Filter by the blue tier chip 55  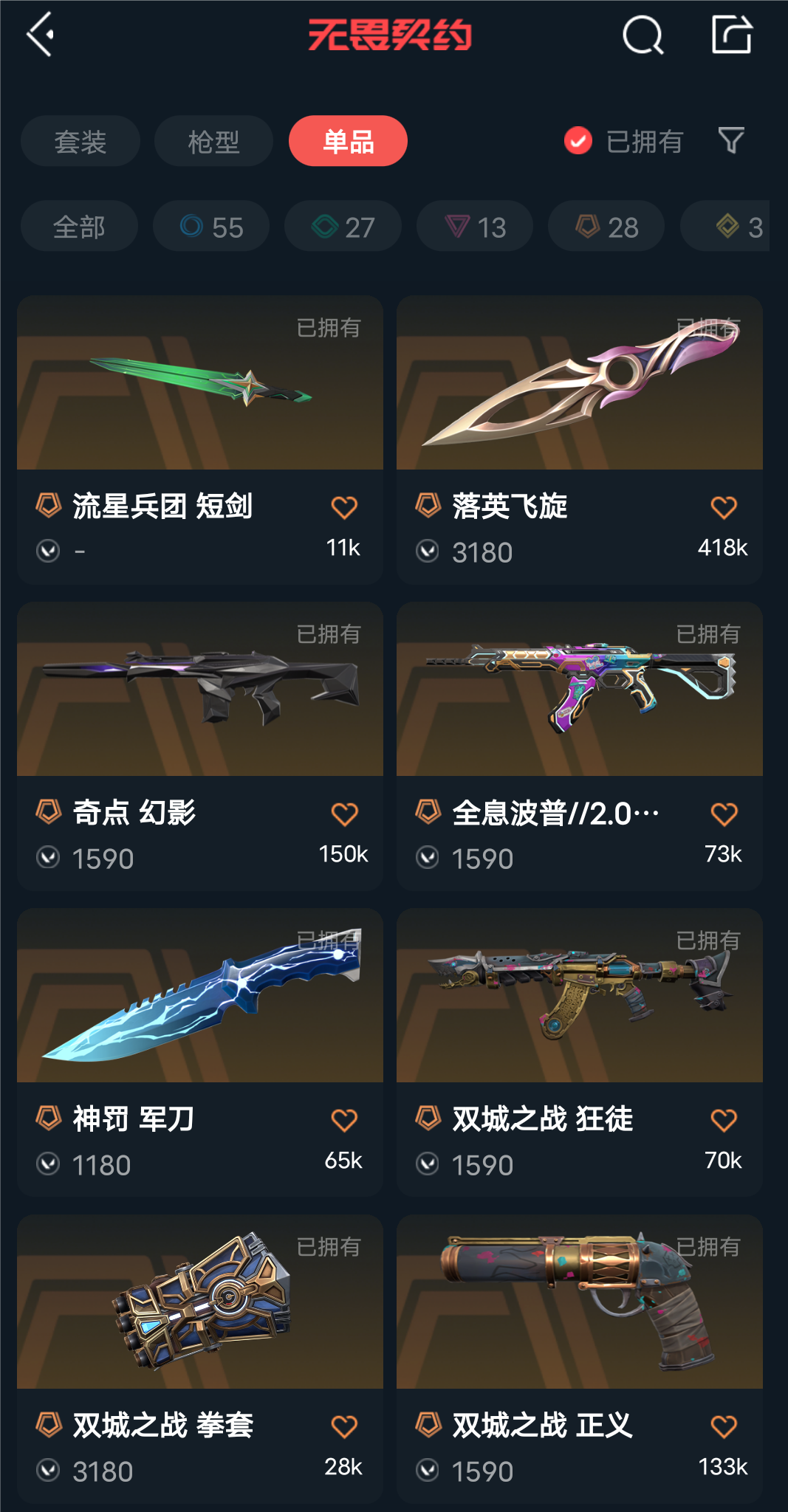pyautogui.click(x=211, y=227)
